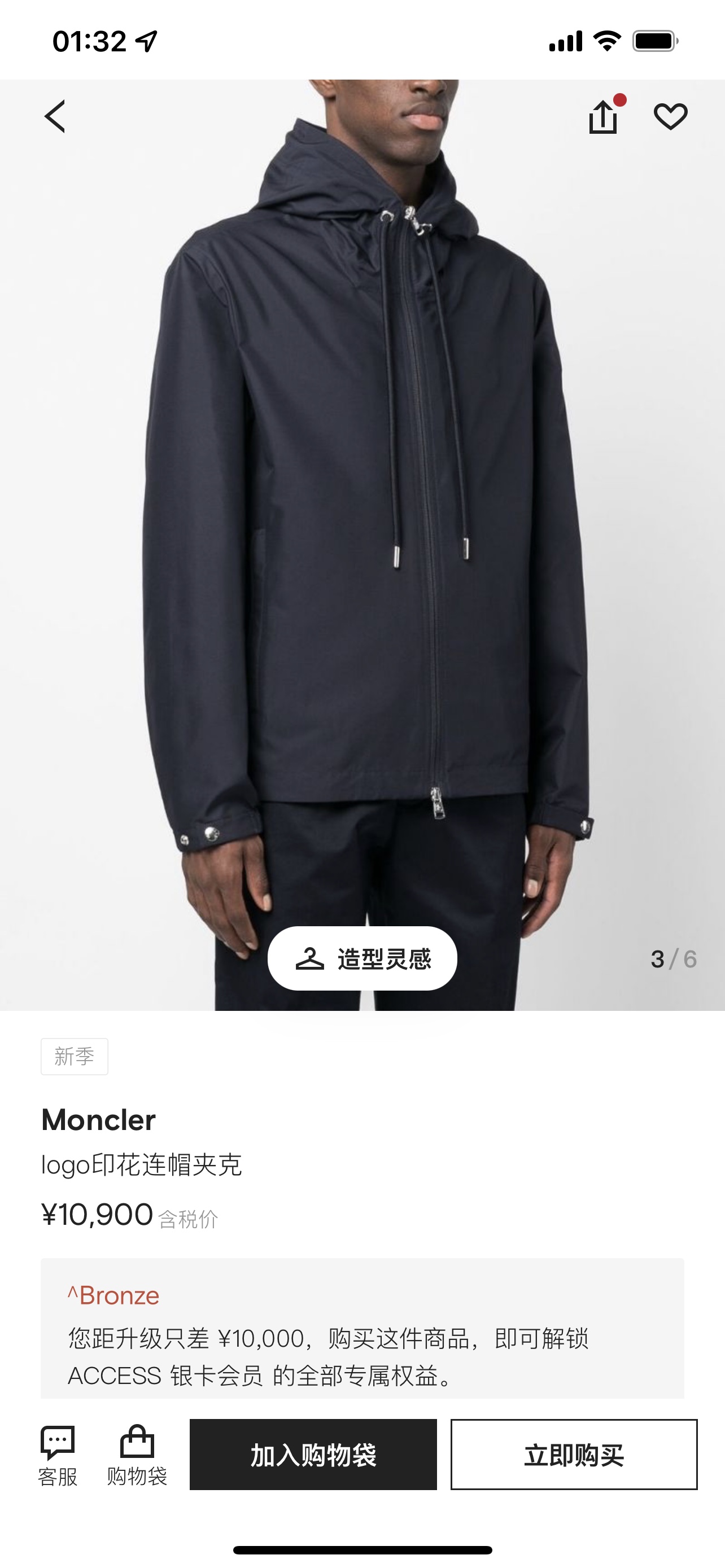
Task: Expand the Bronze membership details
Action: coord(113,1295)
